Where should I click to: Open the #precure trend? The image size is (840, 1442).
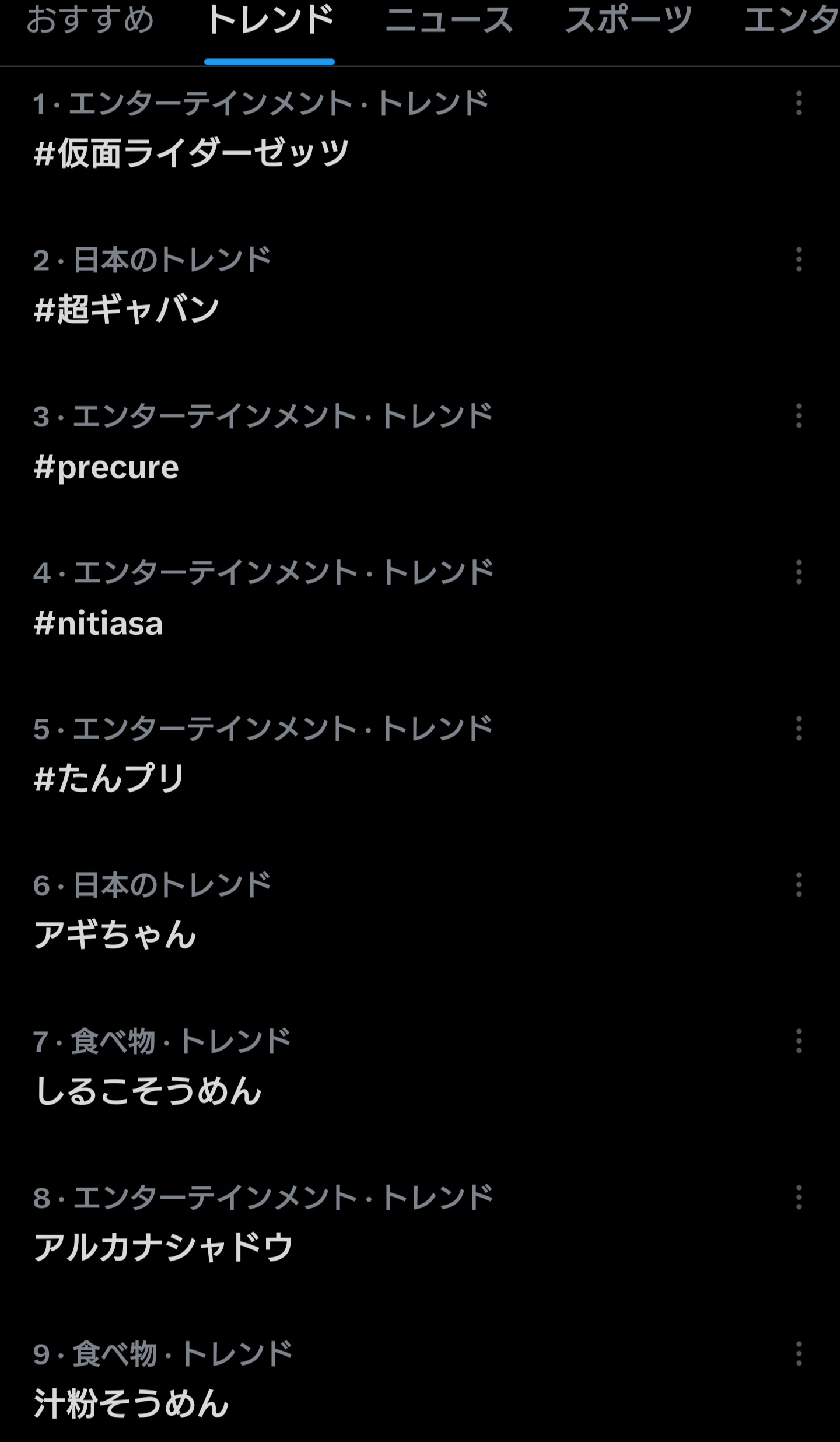(x=106, y=467)
